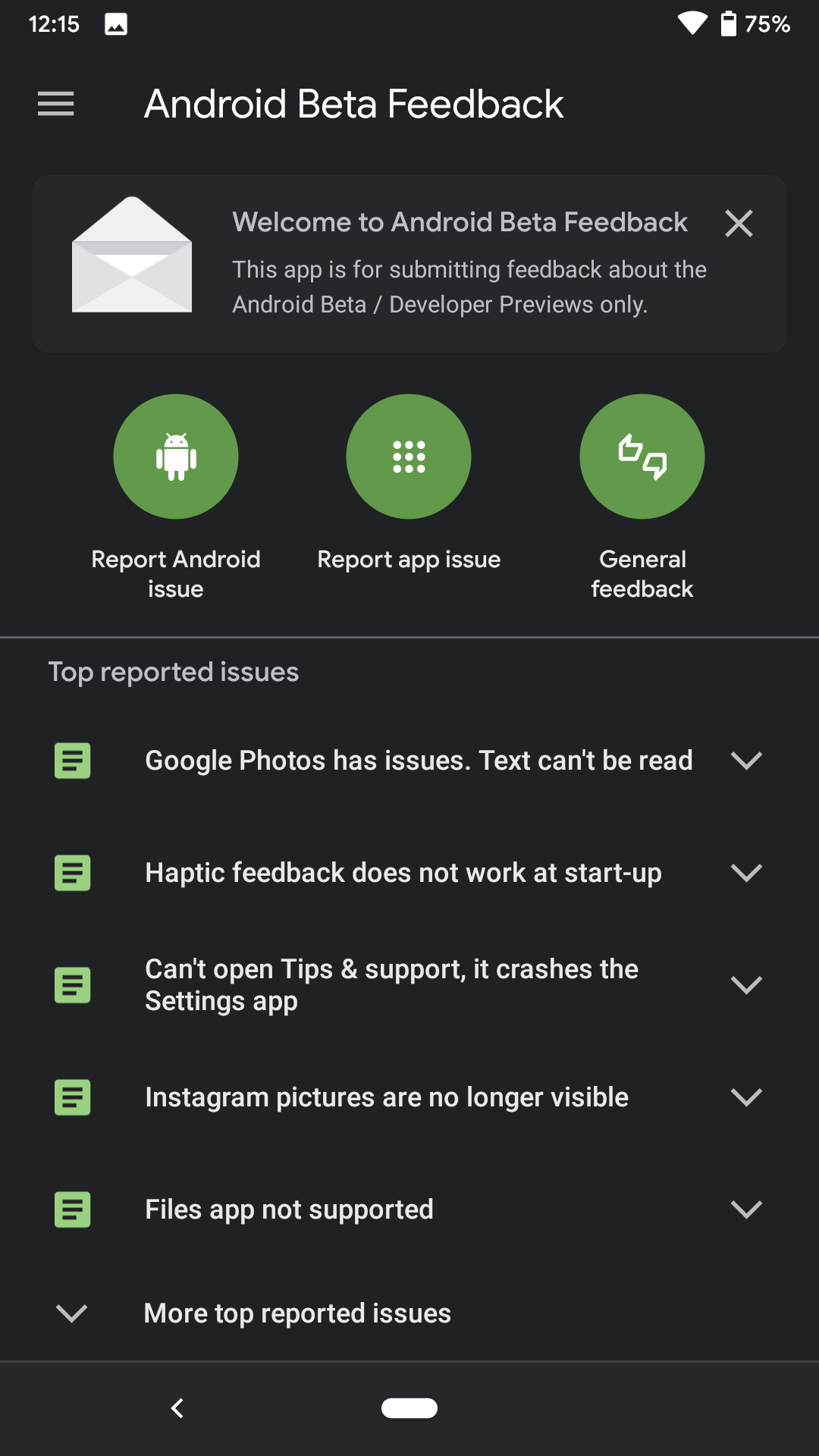The height and width of the screenshot is (1456, 819).
Task: Open the navigation hamburger menu
Action: [x=55, y=104]
